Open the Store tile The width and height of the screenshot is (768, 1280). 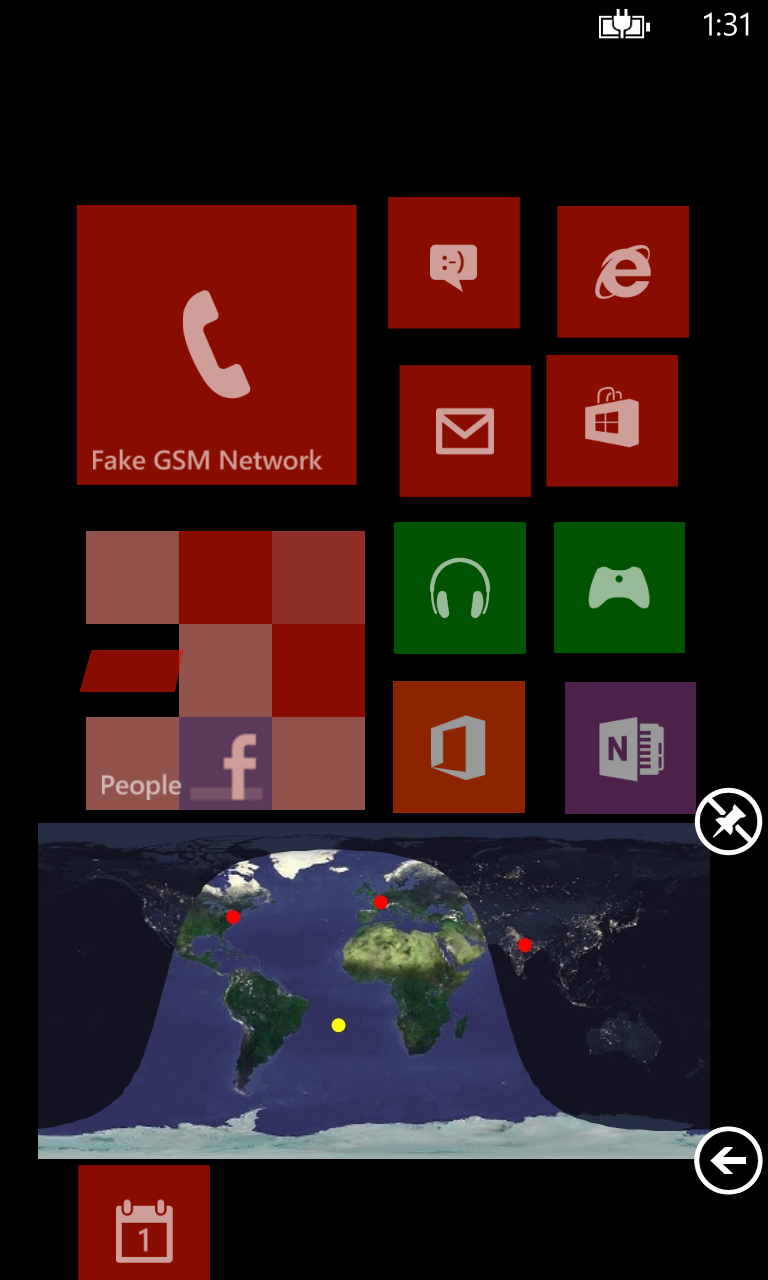click(x=611, y=421)
